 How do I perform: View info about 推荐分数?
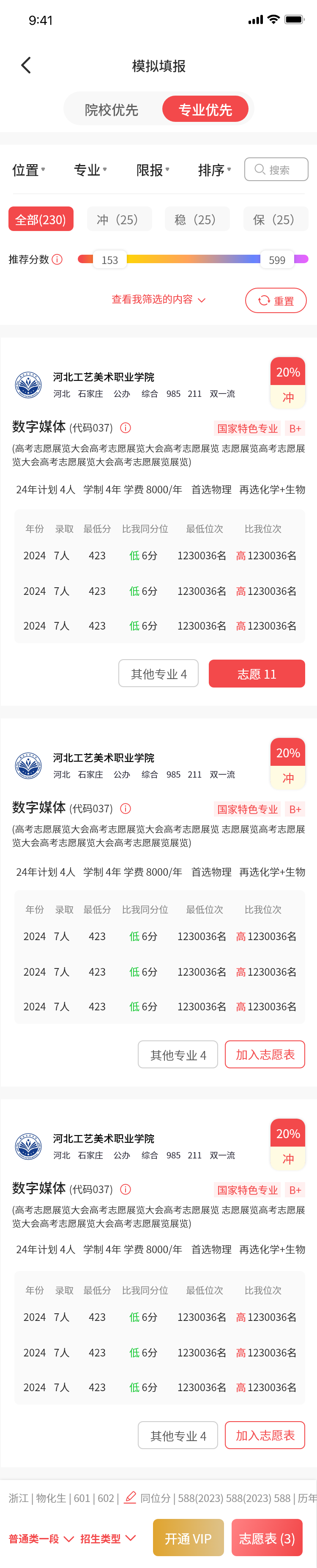(57, 259)
